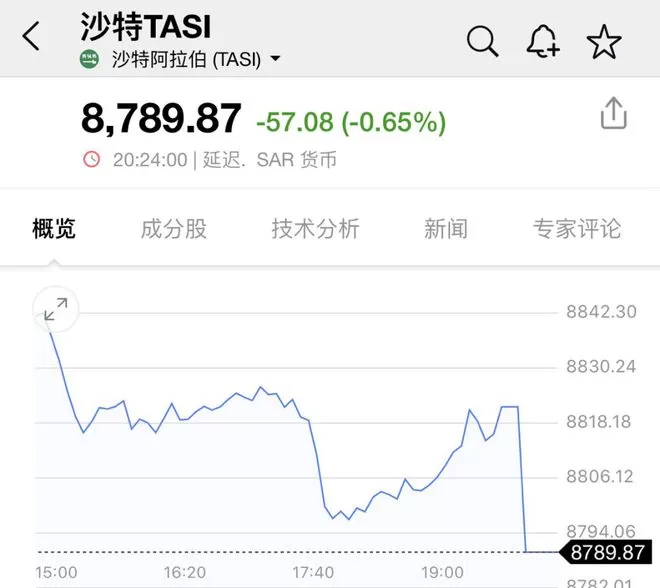
Task: Share the index quote via the share icon
Action: tap(614, 113)
